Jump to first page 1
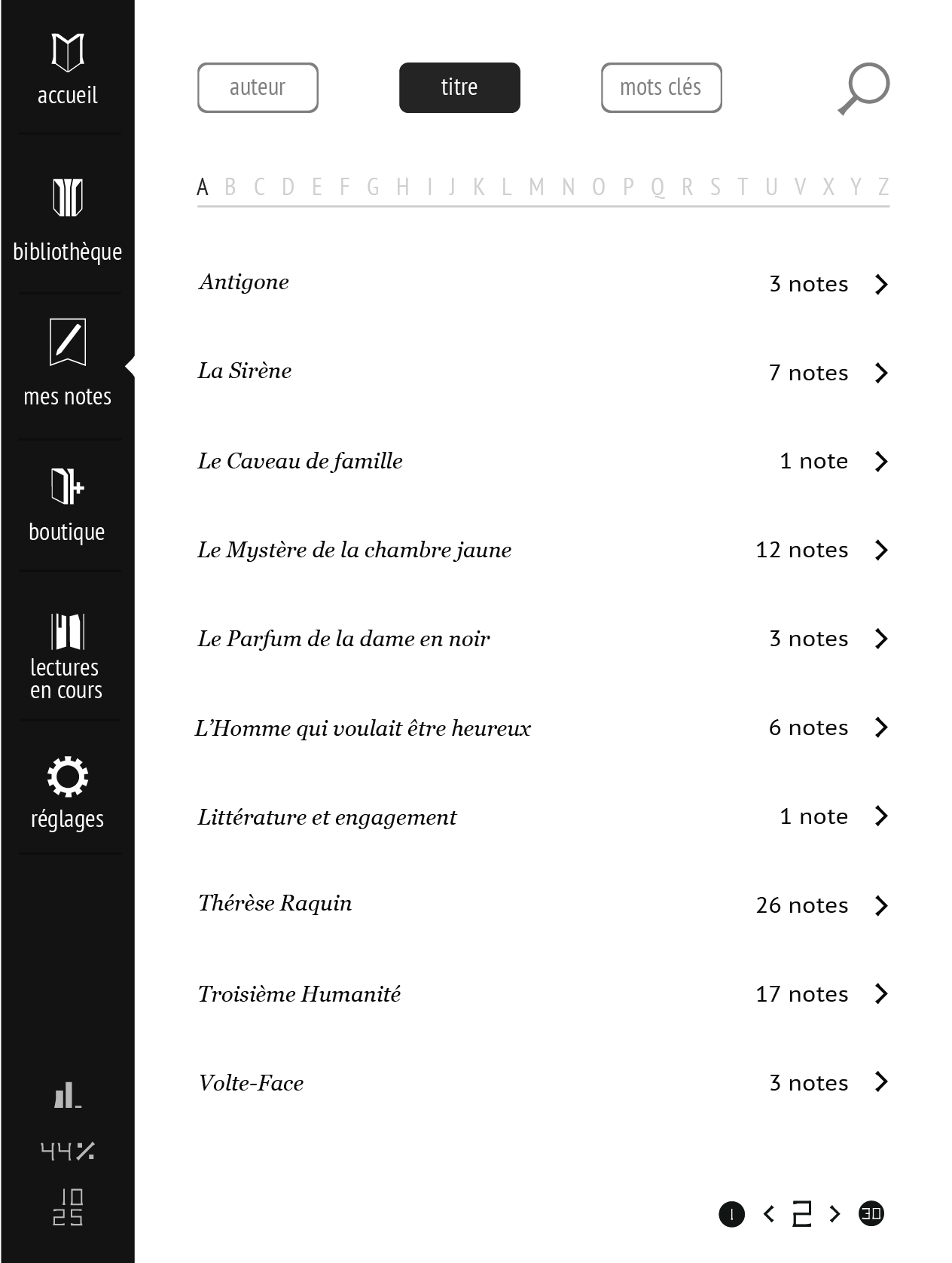 (731, 1213)
